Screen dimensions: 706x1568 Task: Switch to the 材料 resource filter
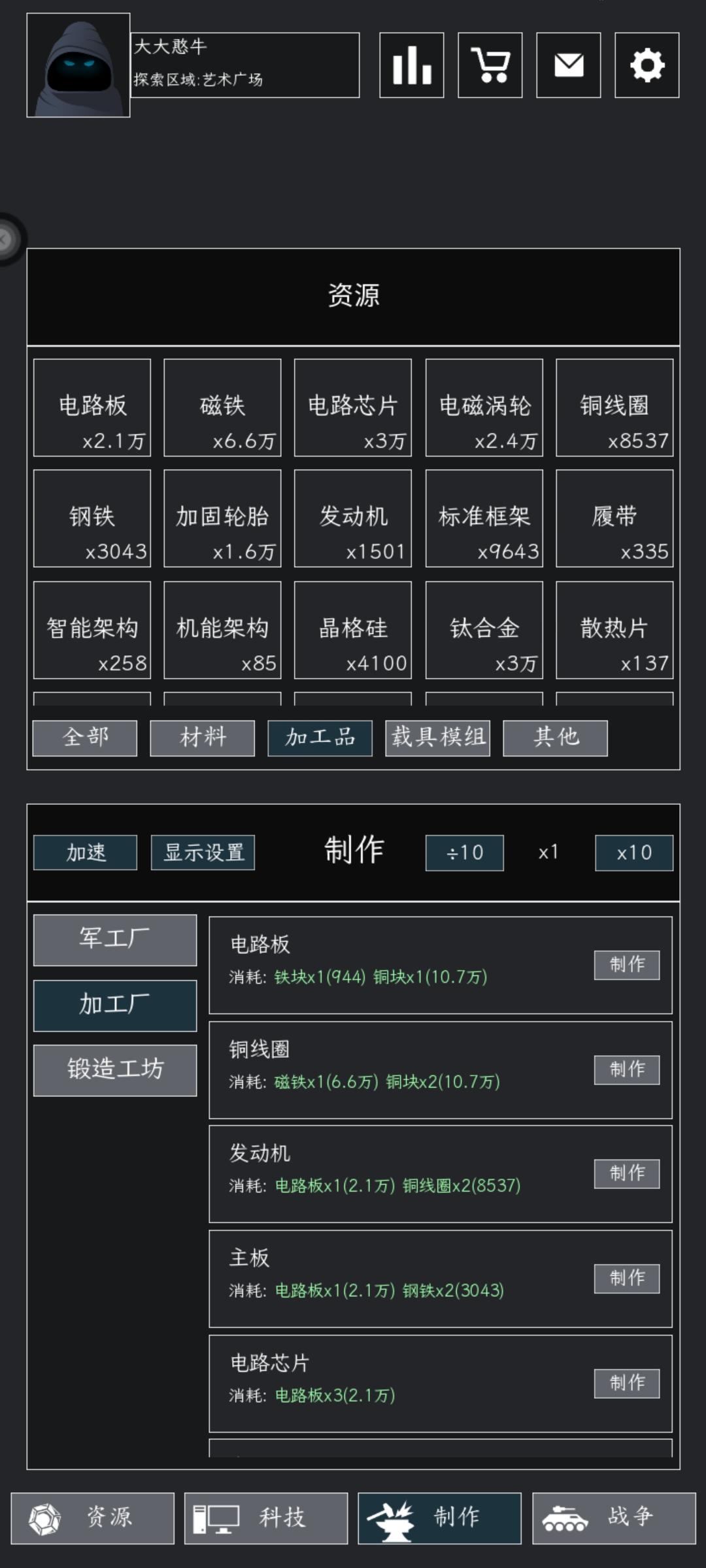[203, 737]
